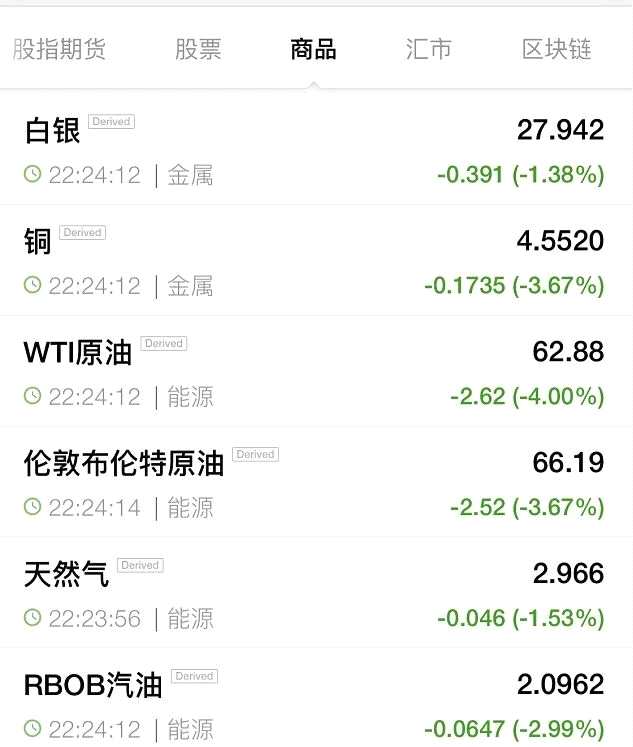633x747 pixels.
Task: Open the 汇市 tab
Action: [429, 49]
